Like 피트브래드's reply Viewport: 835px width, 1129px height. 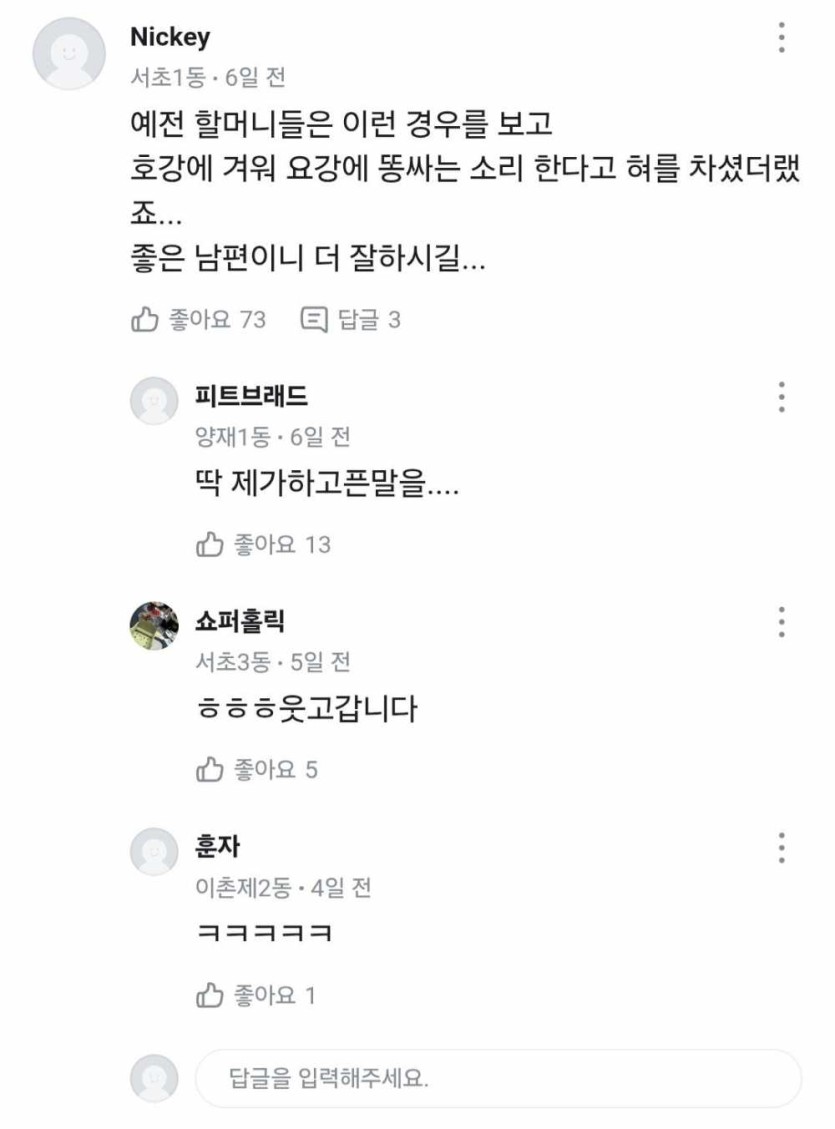[x=263, y=545]
